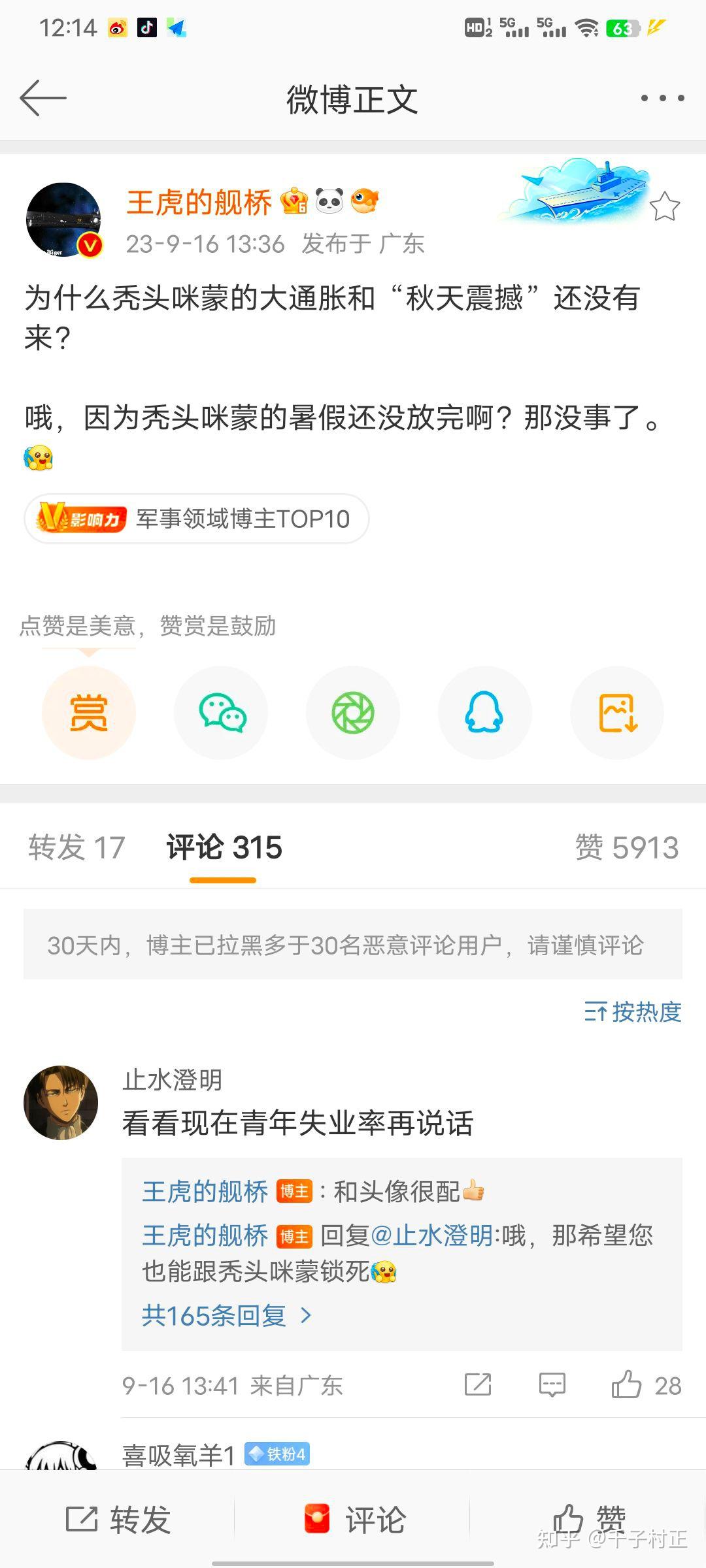Like 止水澄明's comment
The image size is (706, 1568).
point(626,1385)
